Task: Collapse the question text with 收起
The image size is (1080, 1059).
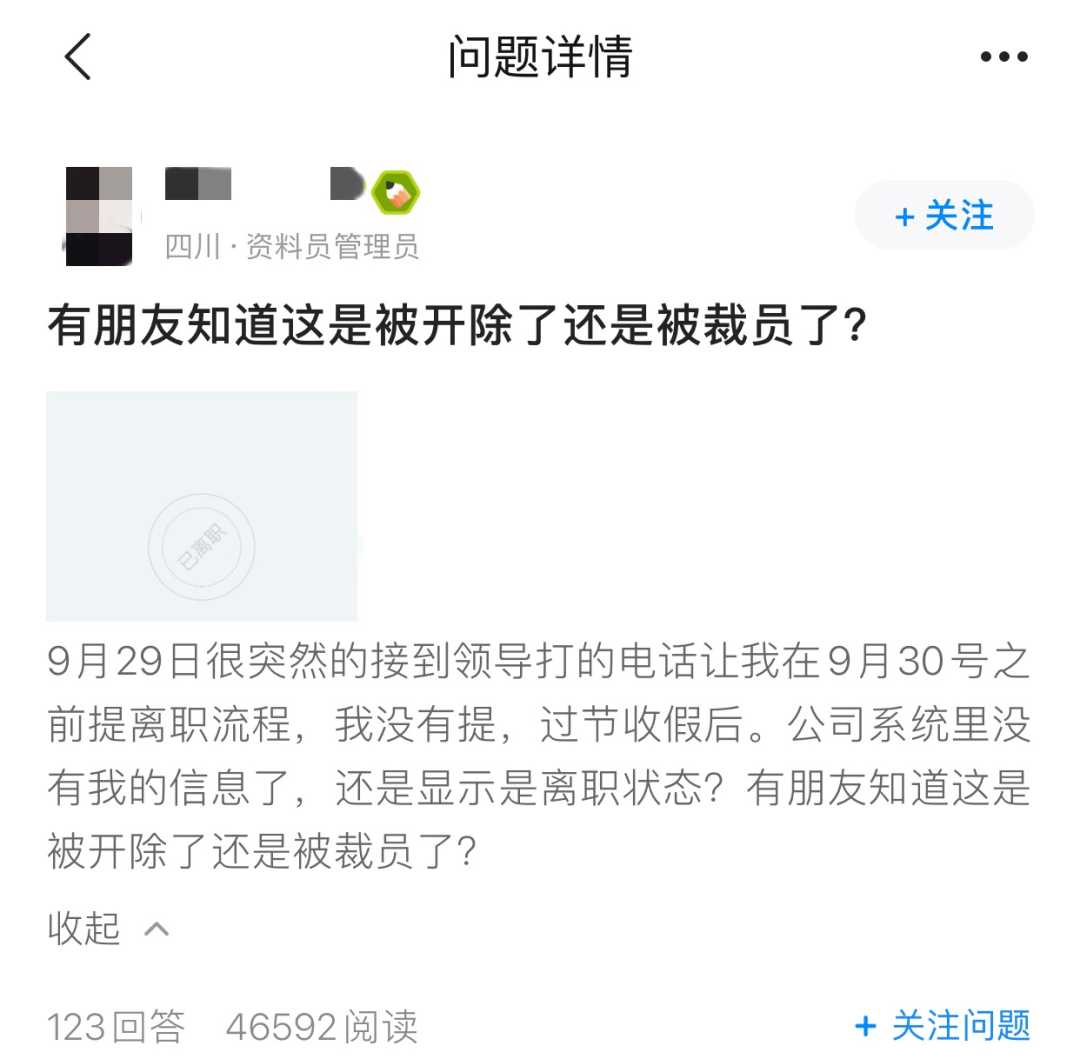Action: [x=108, y=928]
